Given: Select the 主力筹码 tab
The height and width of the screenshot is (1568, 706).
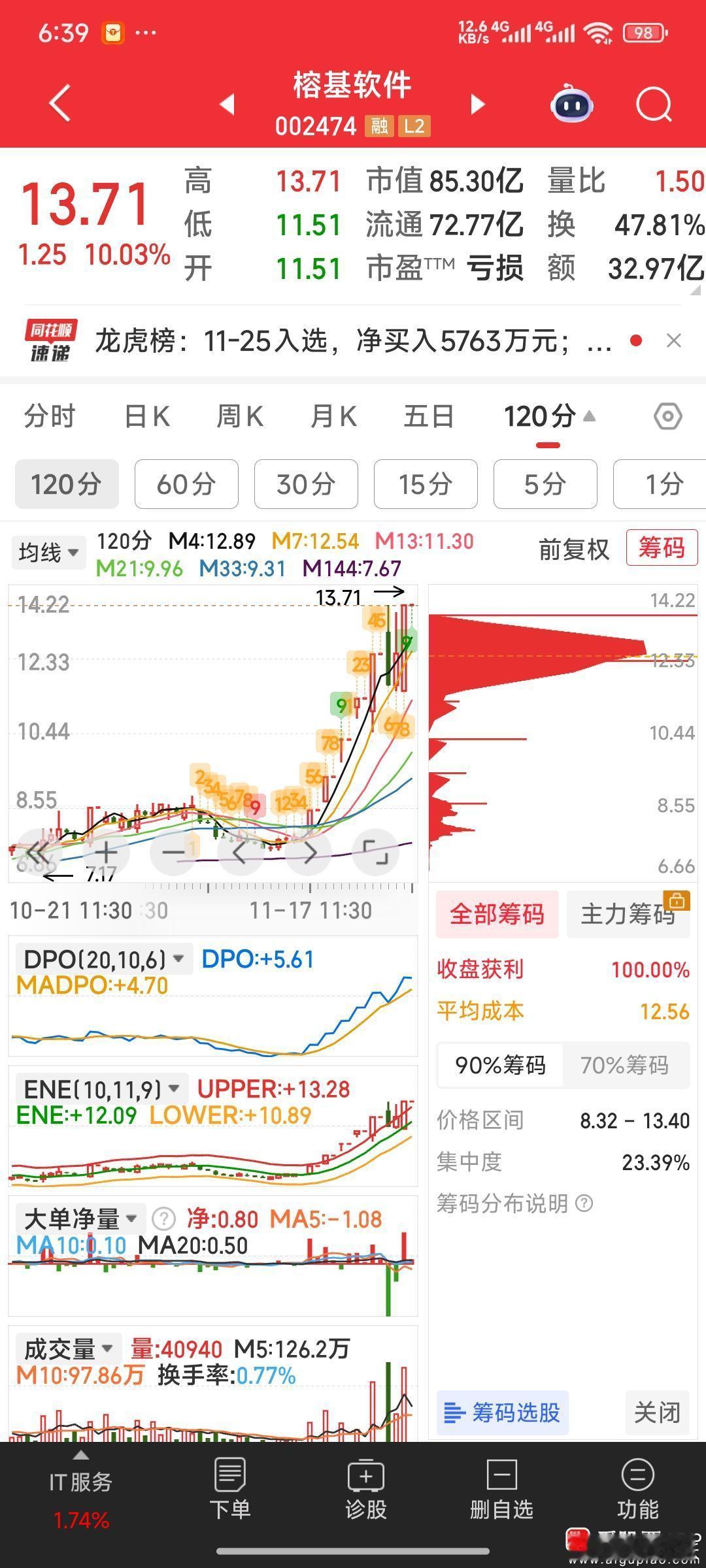Looking at the screenshot, I should pyautogui.click(x=628, y=914).
